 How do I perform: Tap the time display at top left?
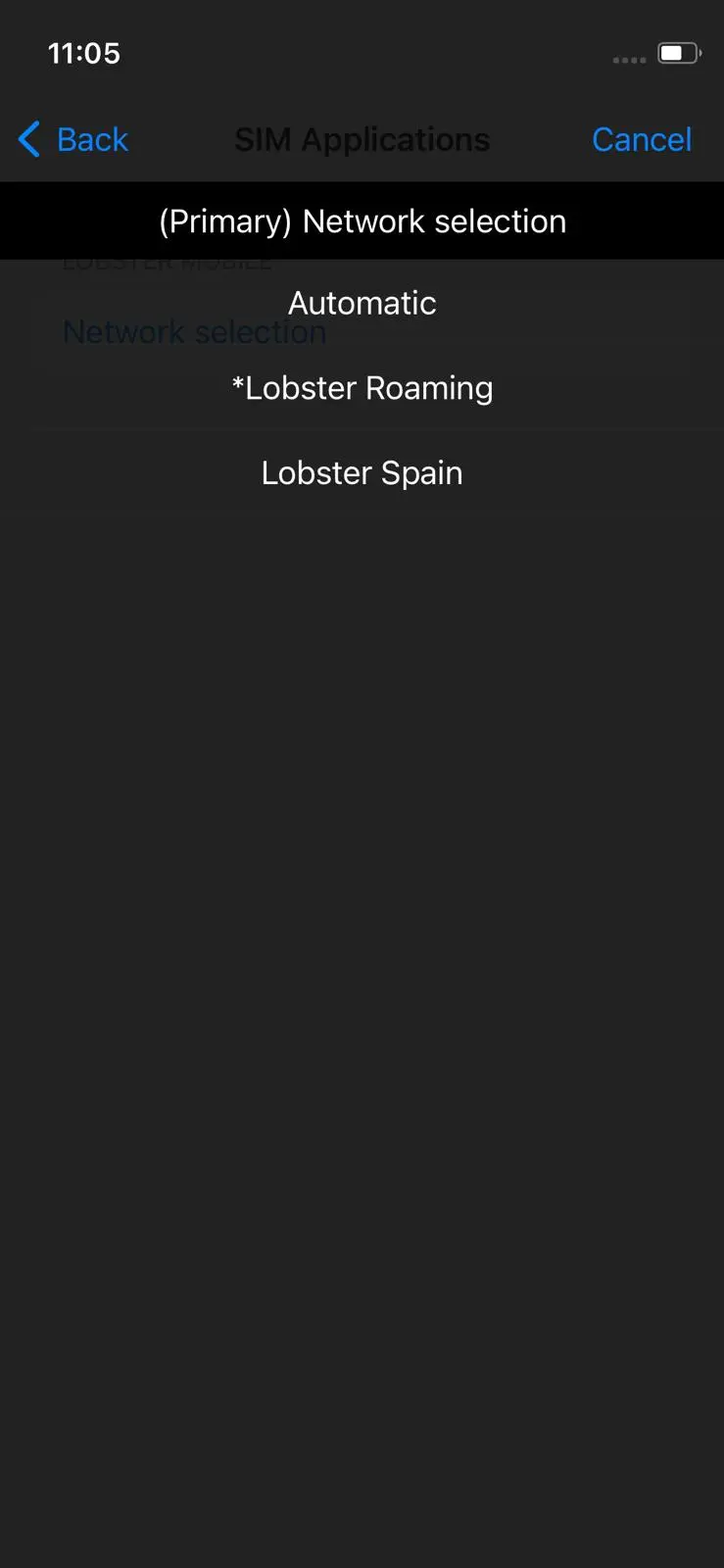(x=83, y=54)
